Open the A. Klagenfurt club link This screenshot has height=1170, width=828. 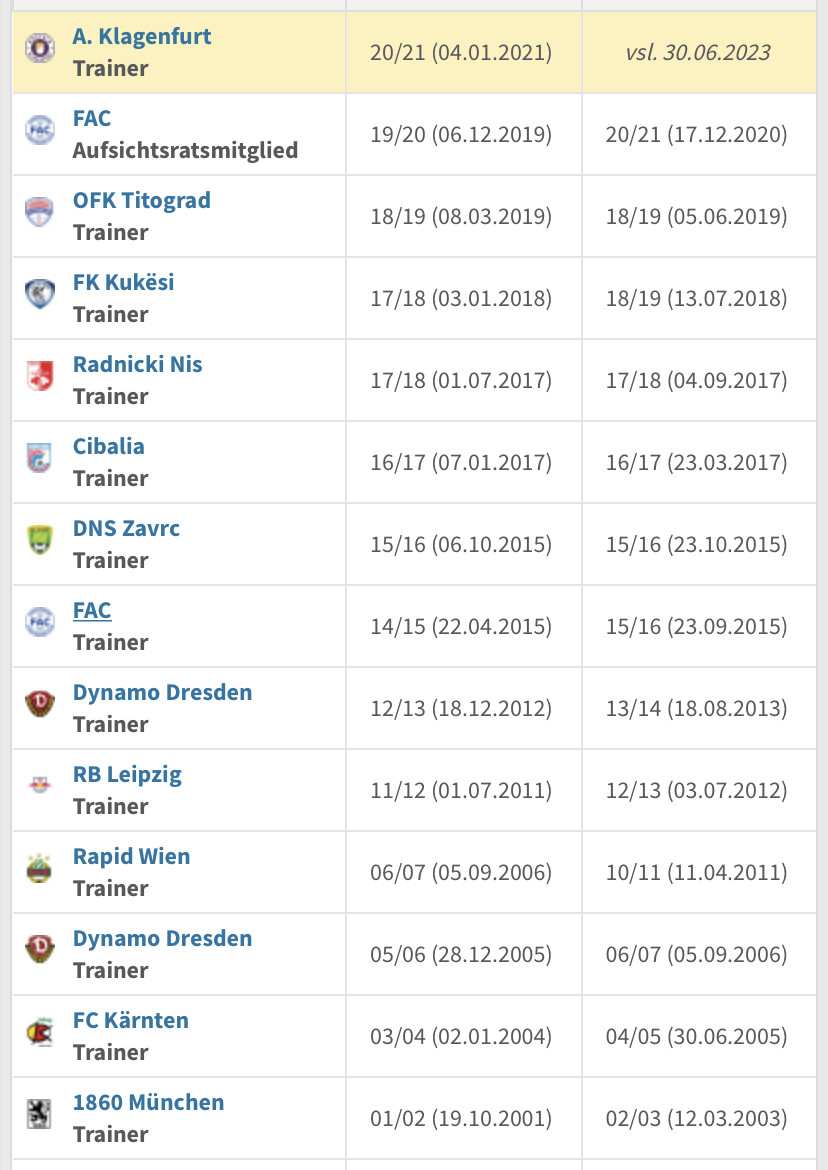pos(142,37)
